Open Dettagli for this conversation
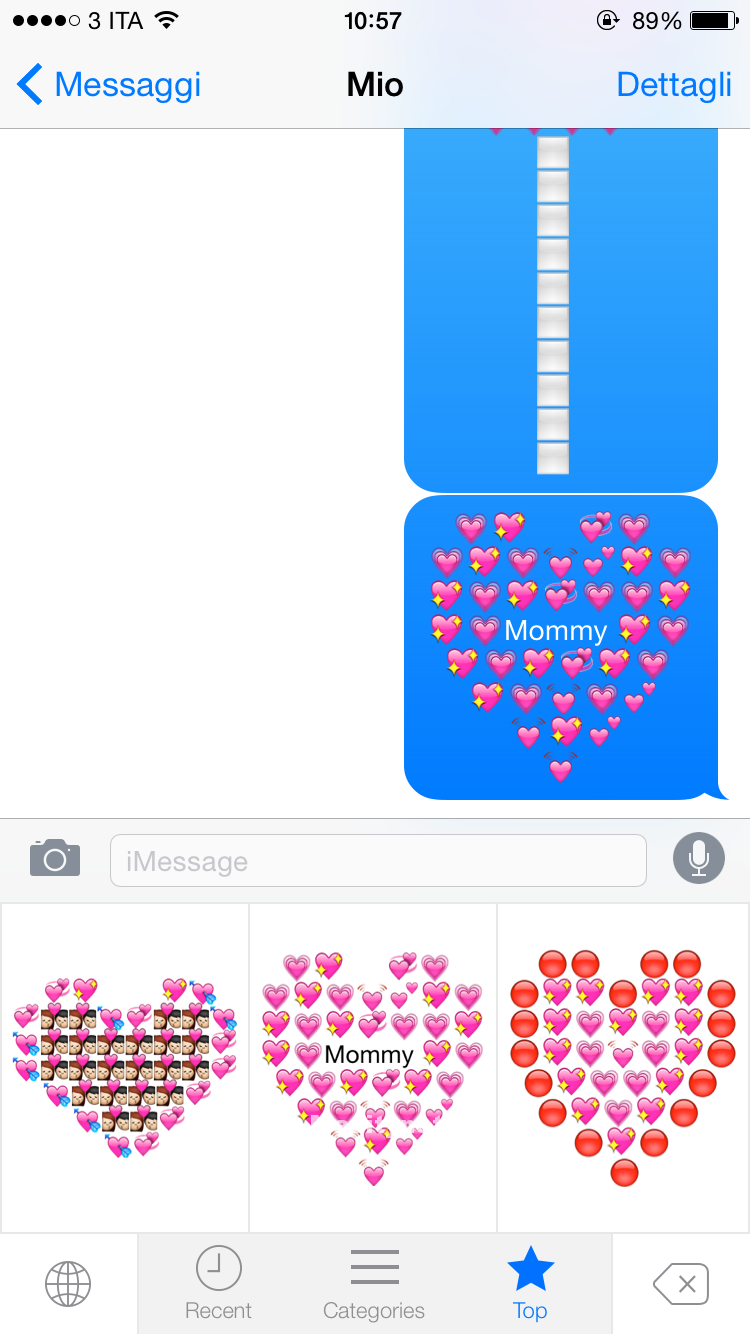 [x=674, y=85]
